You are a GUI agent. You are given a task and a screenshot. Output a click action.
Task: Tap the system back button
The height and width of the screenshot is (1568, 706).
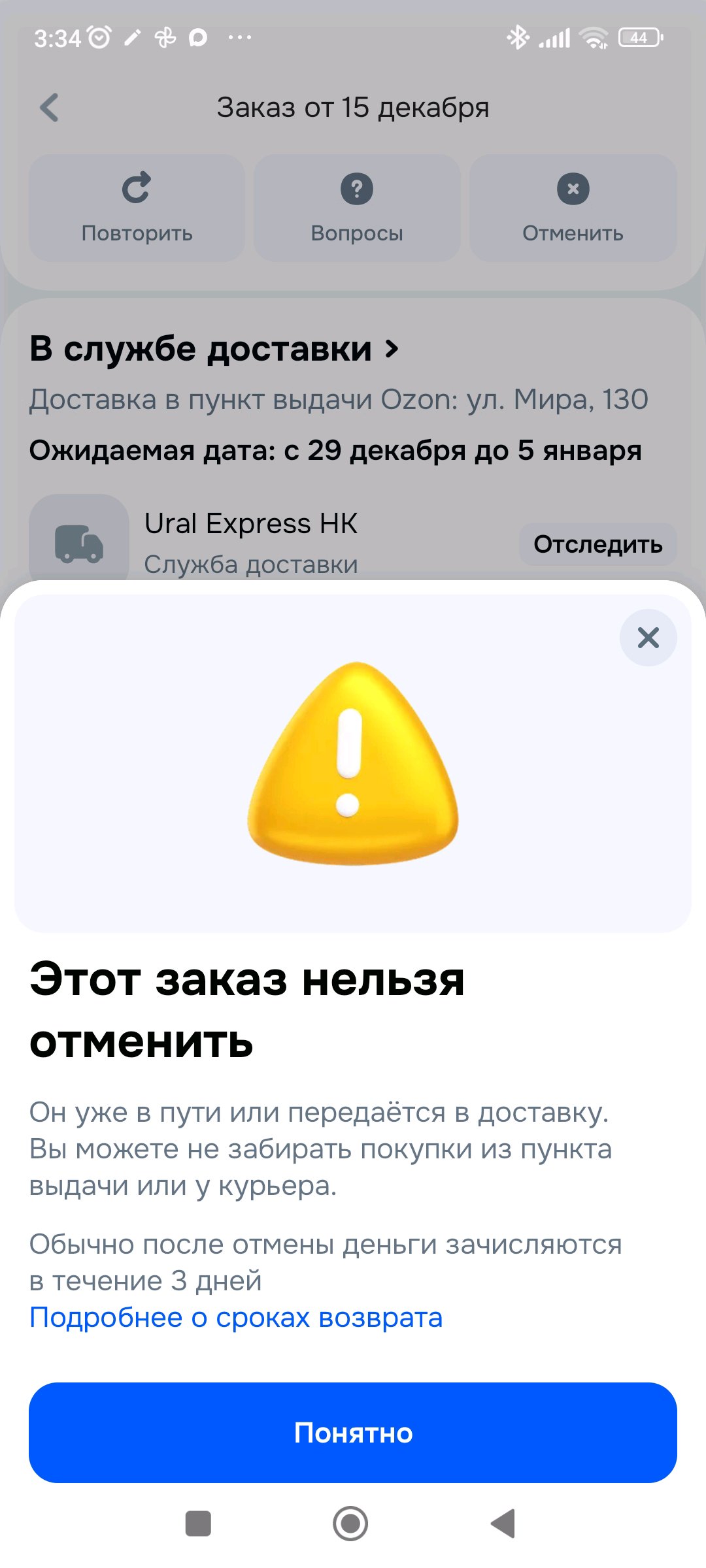point(504,1524)
